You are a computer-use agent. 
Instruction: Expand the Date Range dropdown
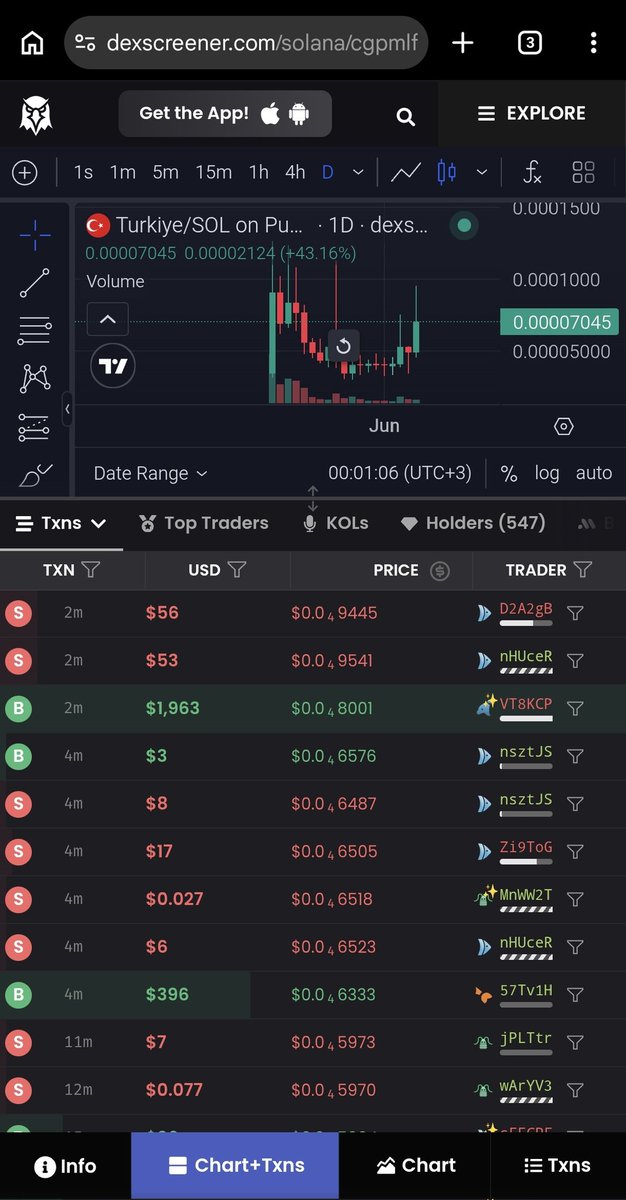(x=150, y=473)
